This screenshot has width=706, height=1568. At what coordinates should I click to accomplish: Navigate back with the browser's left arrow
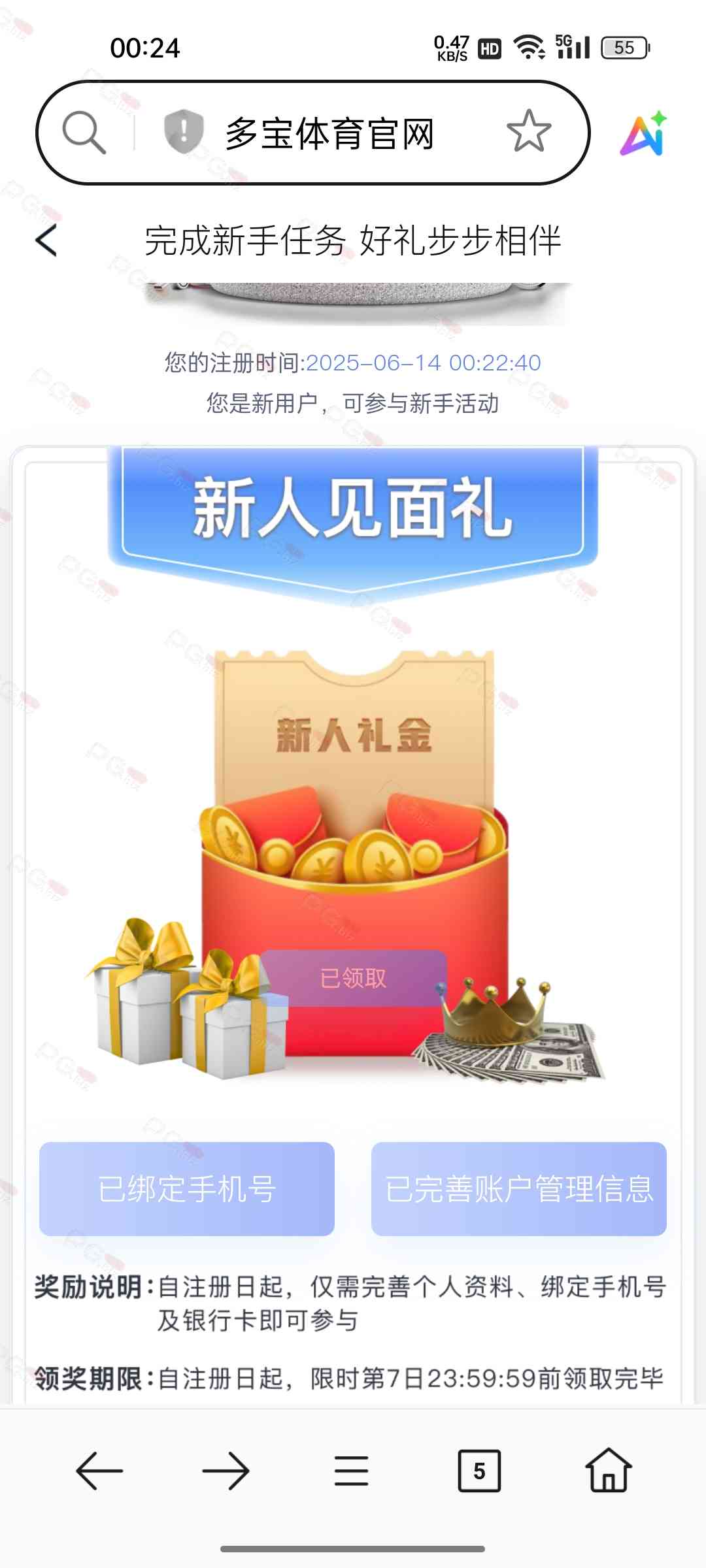tap(99, 1471)
